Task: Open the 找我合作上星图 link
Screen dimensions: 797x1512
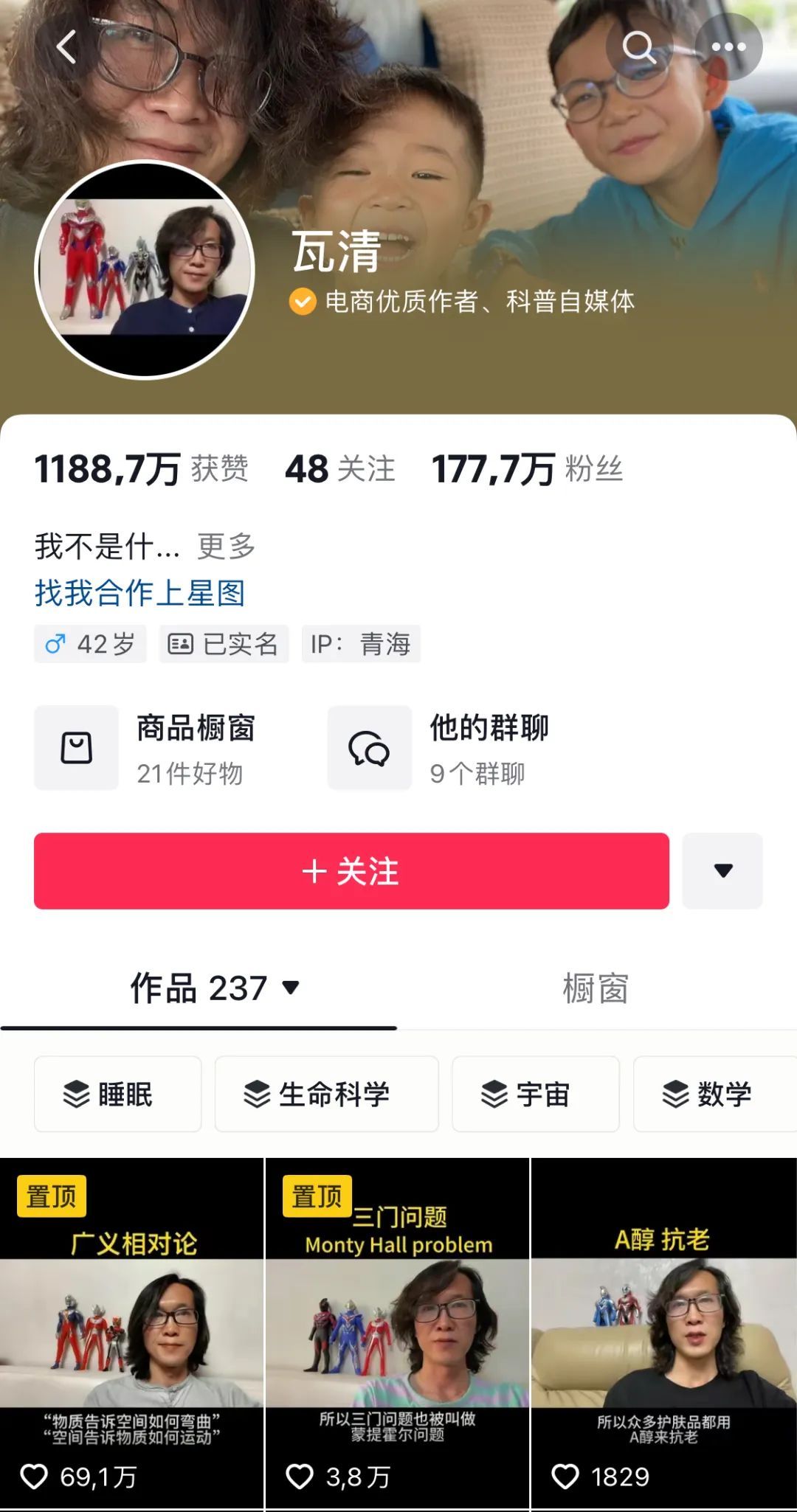Action: (x=139, y=593)
